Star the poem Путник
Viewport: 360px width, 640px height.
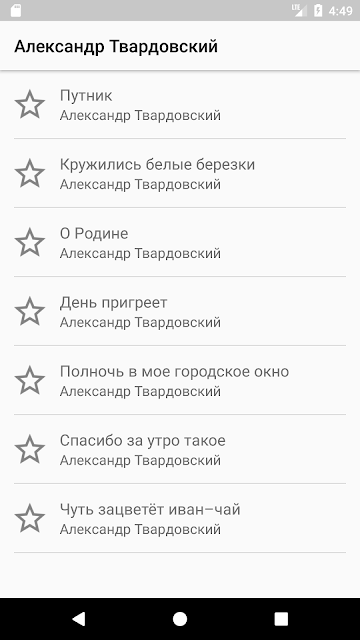[x=29, y=104]
